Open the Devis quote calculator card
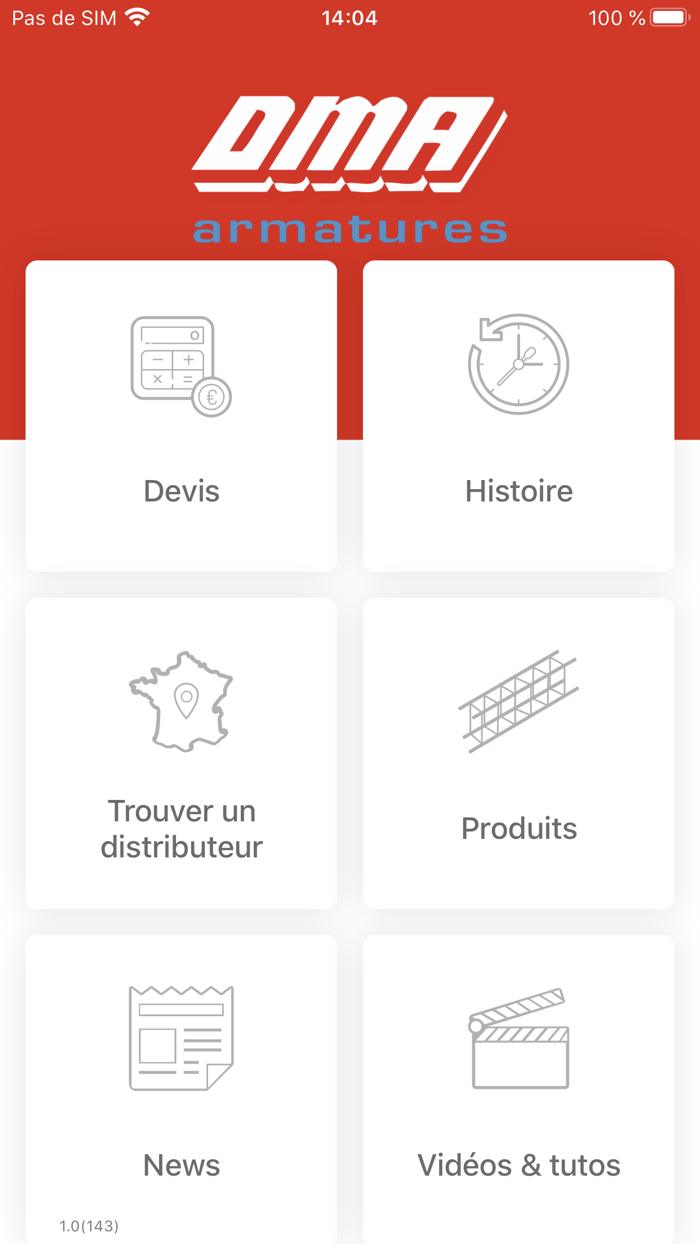This screenshot has height=1244, width=700. [x=181, y=416]
